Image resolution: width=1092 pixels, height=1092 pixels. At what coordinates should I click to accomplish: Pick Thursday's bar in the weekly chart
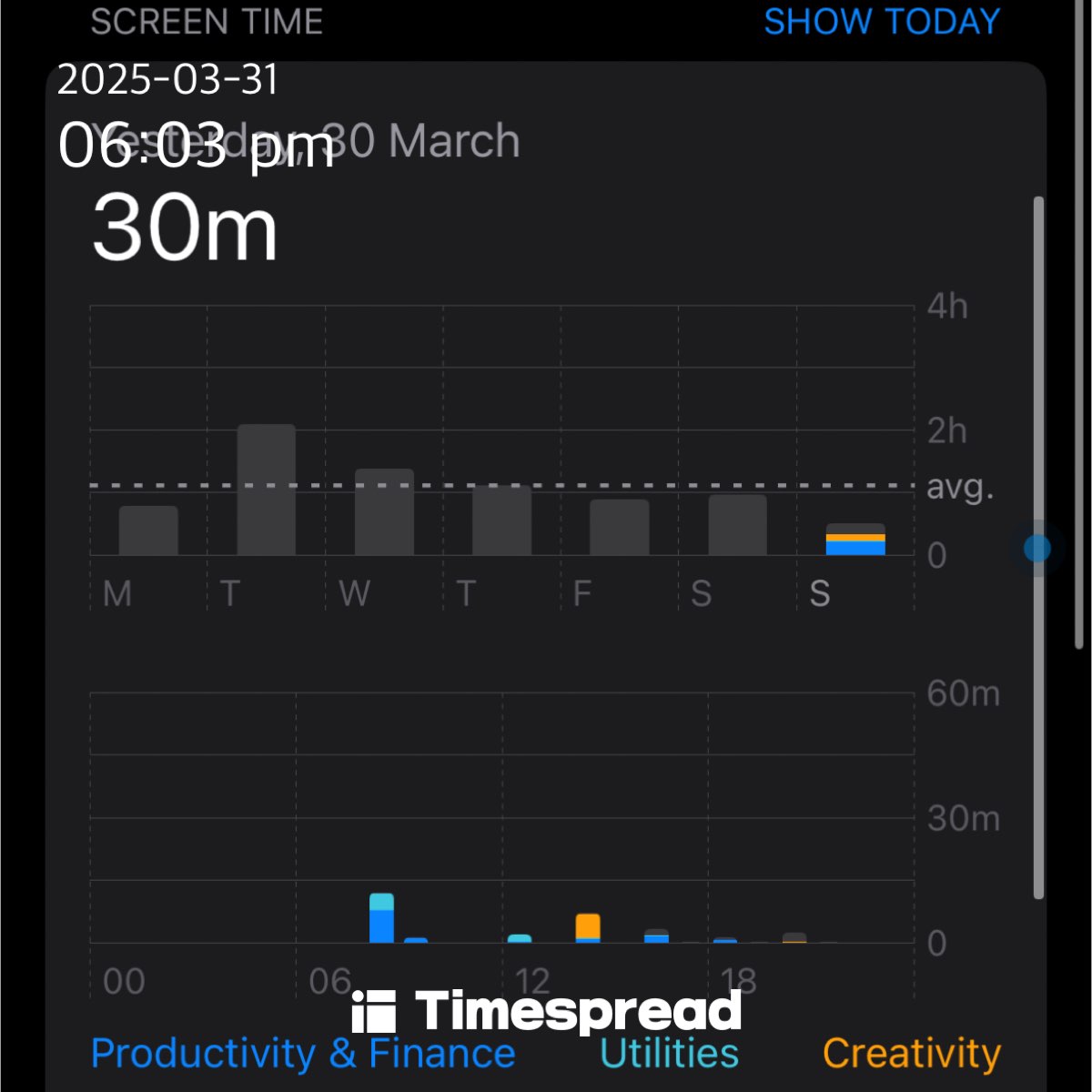[x=501, y=521]
